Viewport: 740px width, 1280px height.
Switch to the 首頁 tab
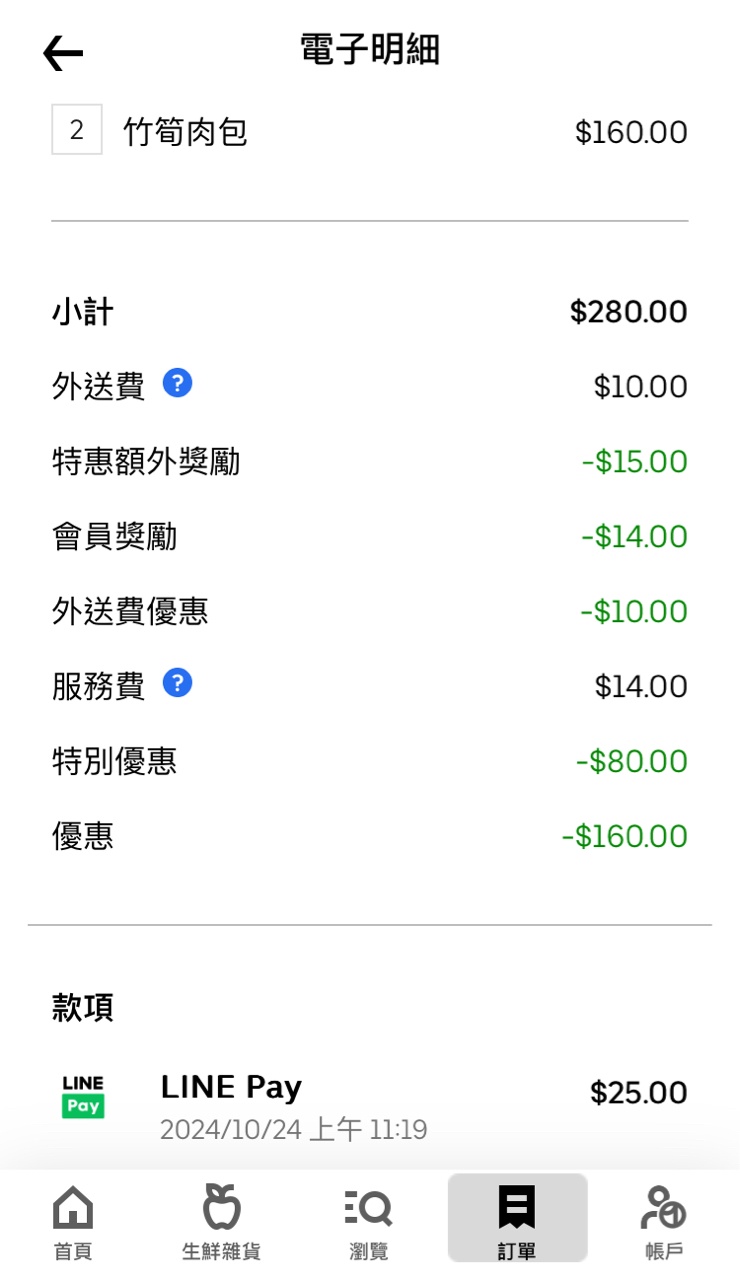click(73, 1221)
